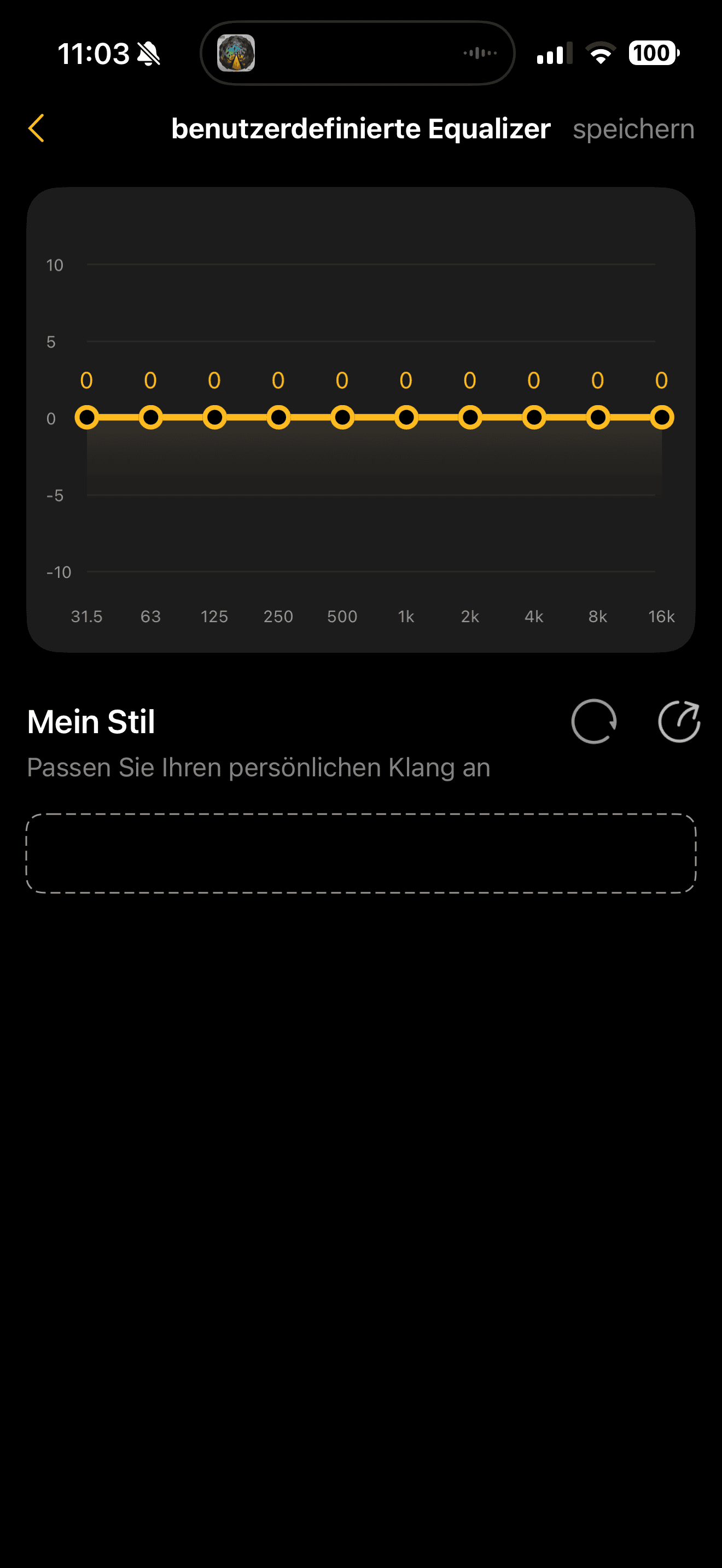Tap the empty dashed style slot
722x1568 pixels.
[361, 853]
